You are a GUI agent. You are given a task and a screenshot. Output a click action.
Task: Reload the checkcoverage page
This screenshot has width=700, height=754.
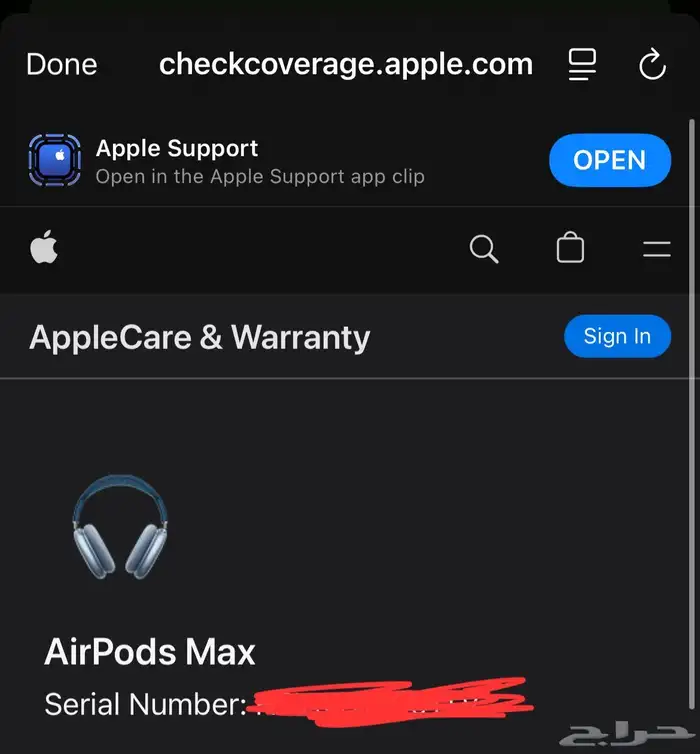pyautogui.click(x=652, y=66)
